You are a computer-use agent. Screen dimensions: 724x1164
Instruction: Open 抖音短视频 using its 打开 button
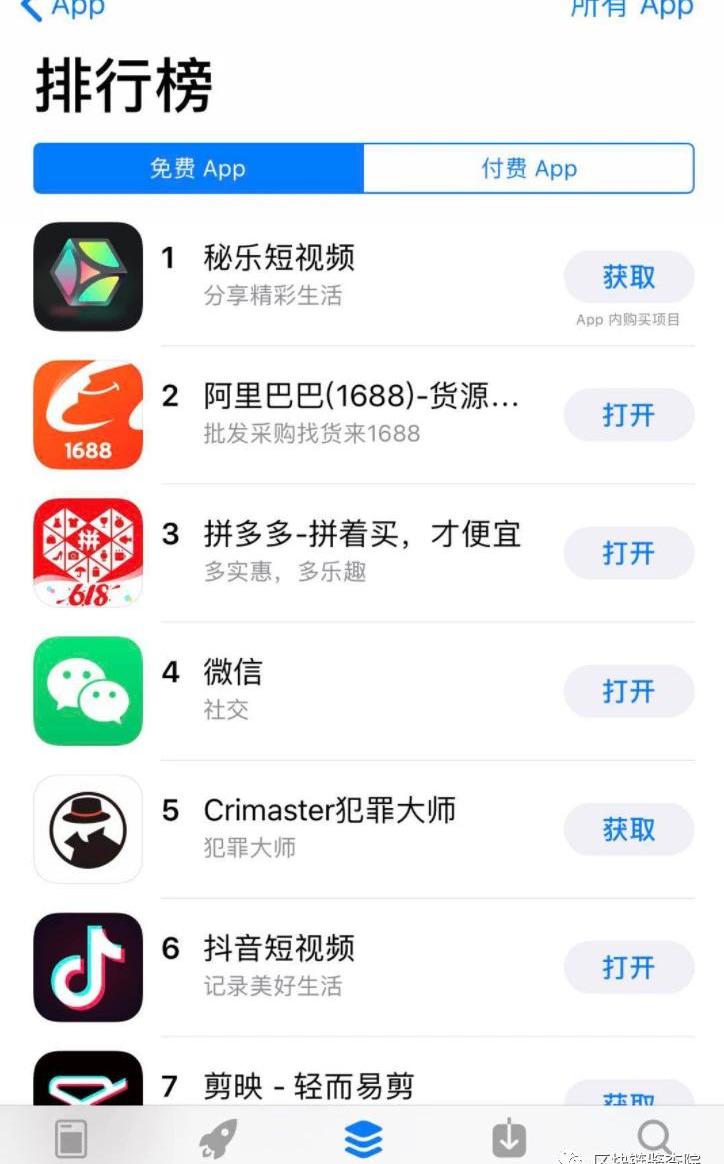pos(629,967)
